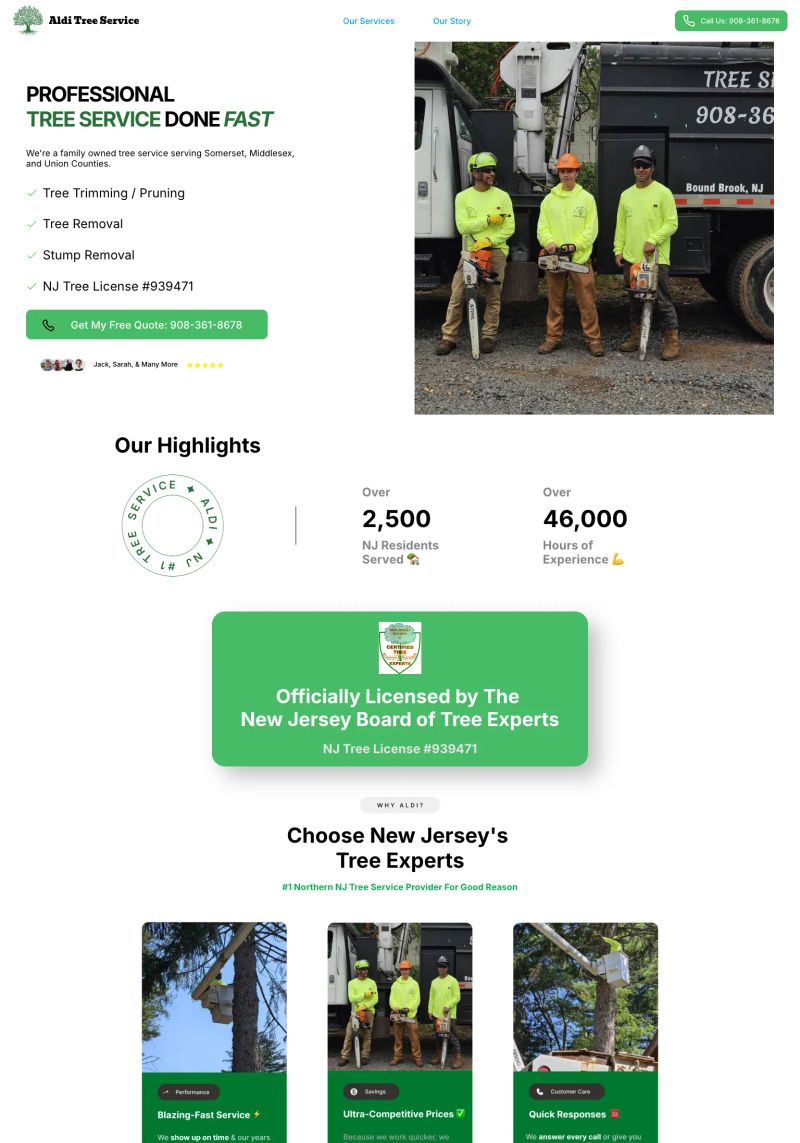Click the five-star rating next to Jack, Sarah
The image size is (800, 1143).
(205, 364)
